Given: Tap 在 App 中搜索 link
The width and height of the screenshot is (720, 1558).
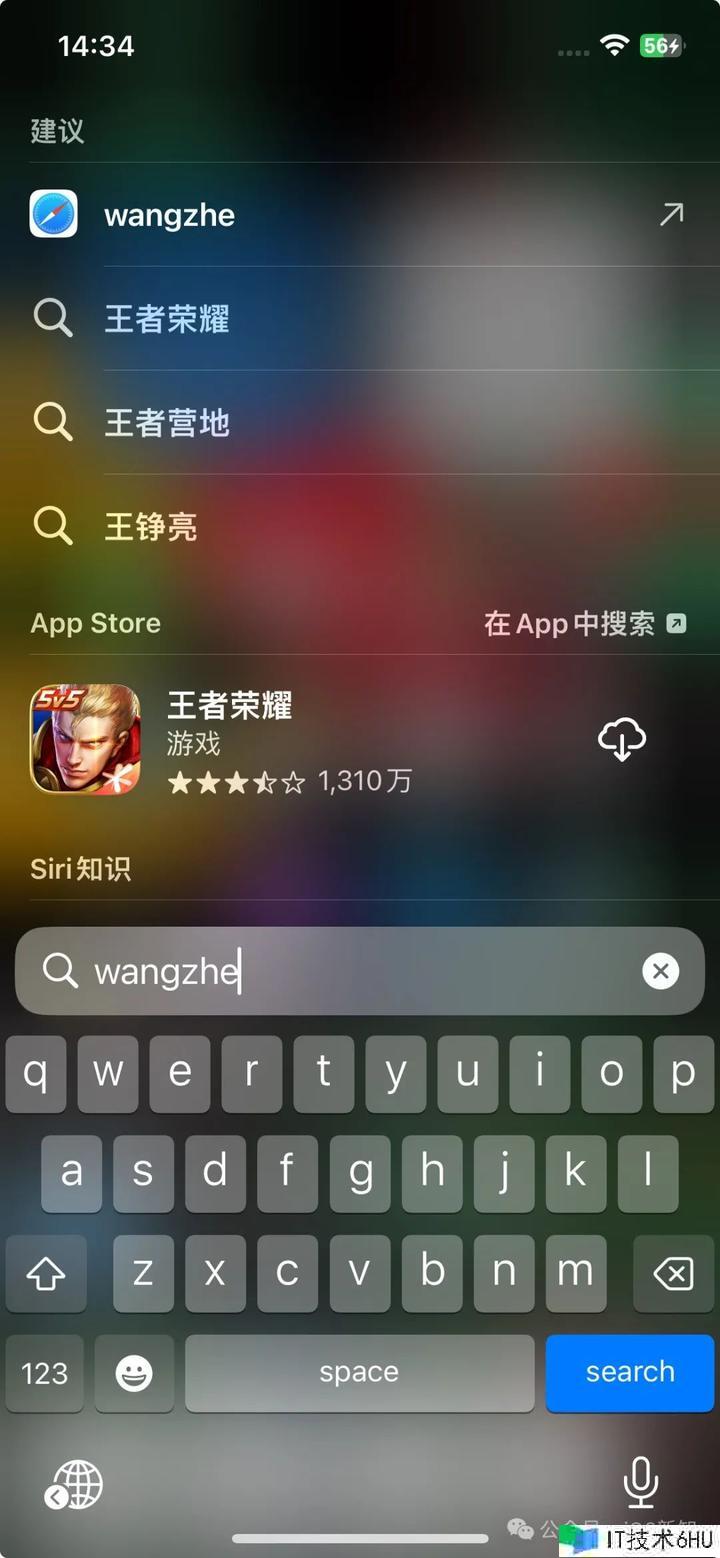Looking at the screenshot, I should 584,624.
